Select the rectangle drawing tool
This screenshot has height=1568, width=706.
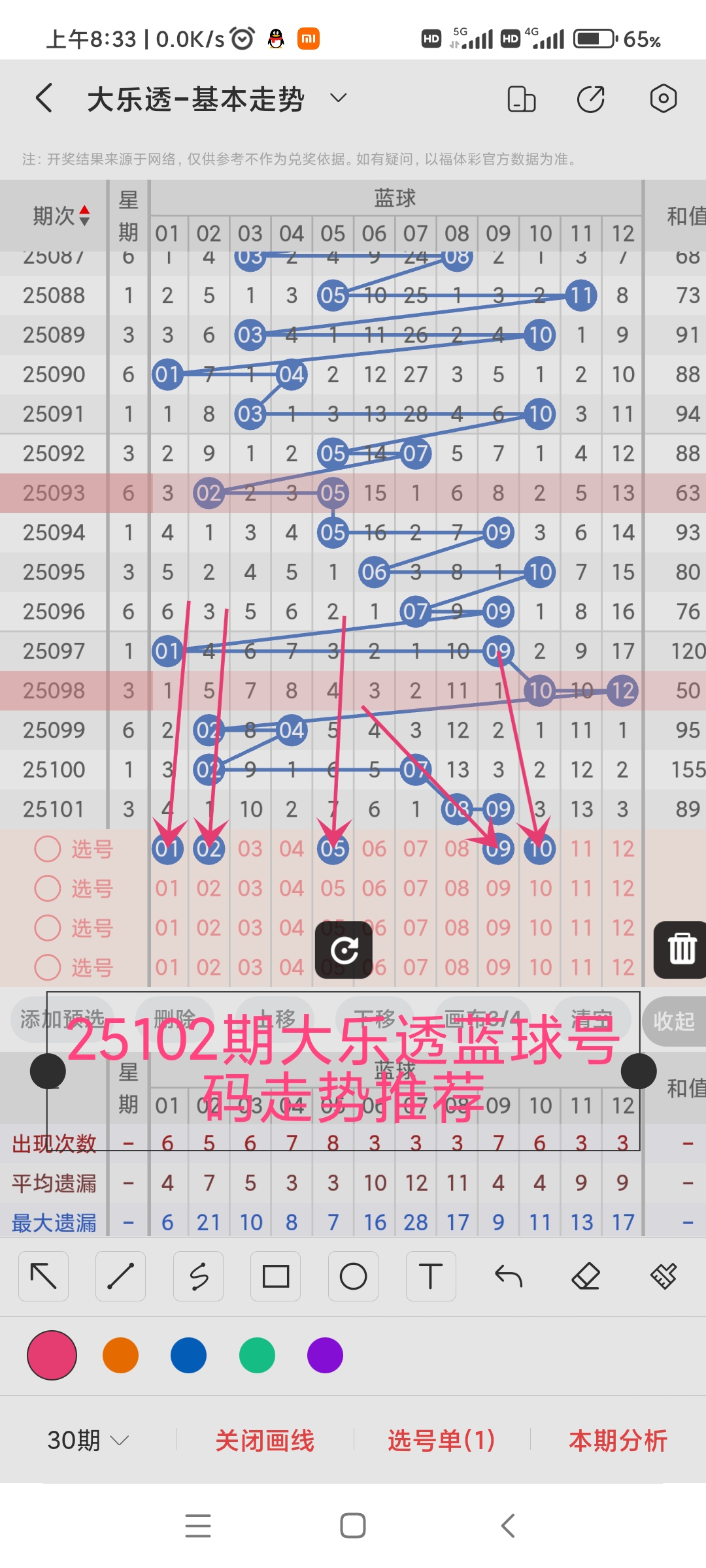tap(276, 1275)
